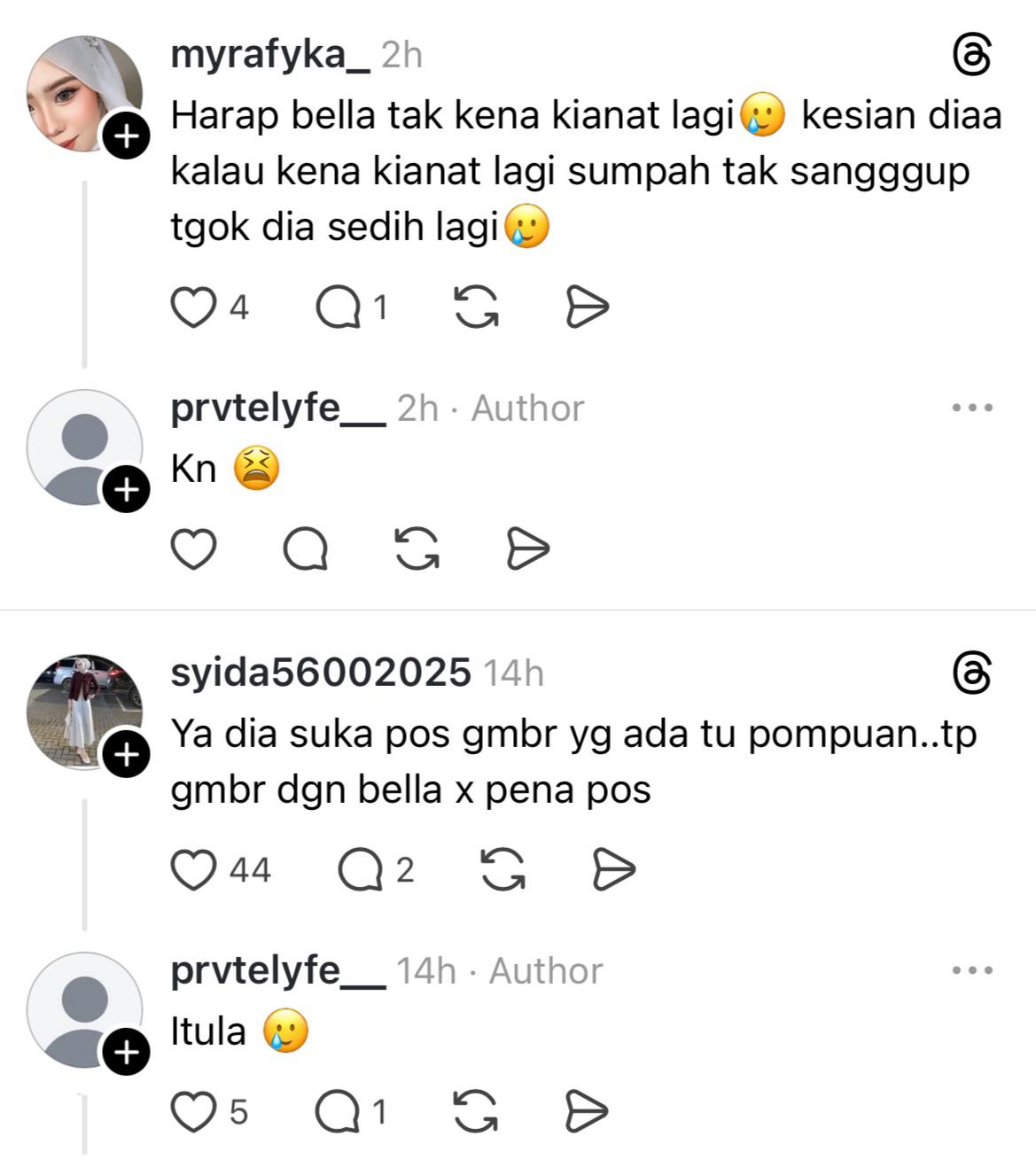Open the Threads icon beside myrafyka_'s comment
The image size is (1036, 1175).
[x=971, y=55]
